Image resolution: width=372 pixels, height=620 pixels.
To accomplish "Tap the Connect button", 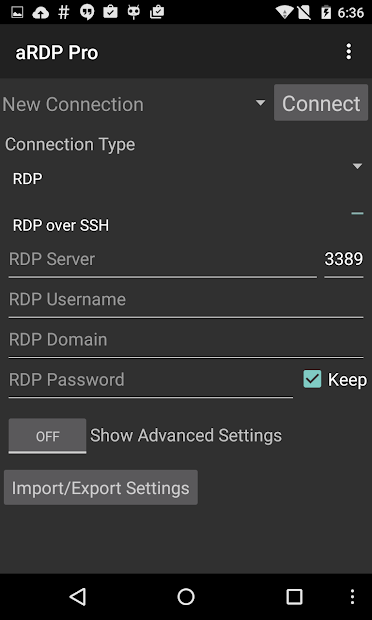I will point(321,103).
